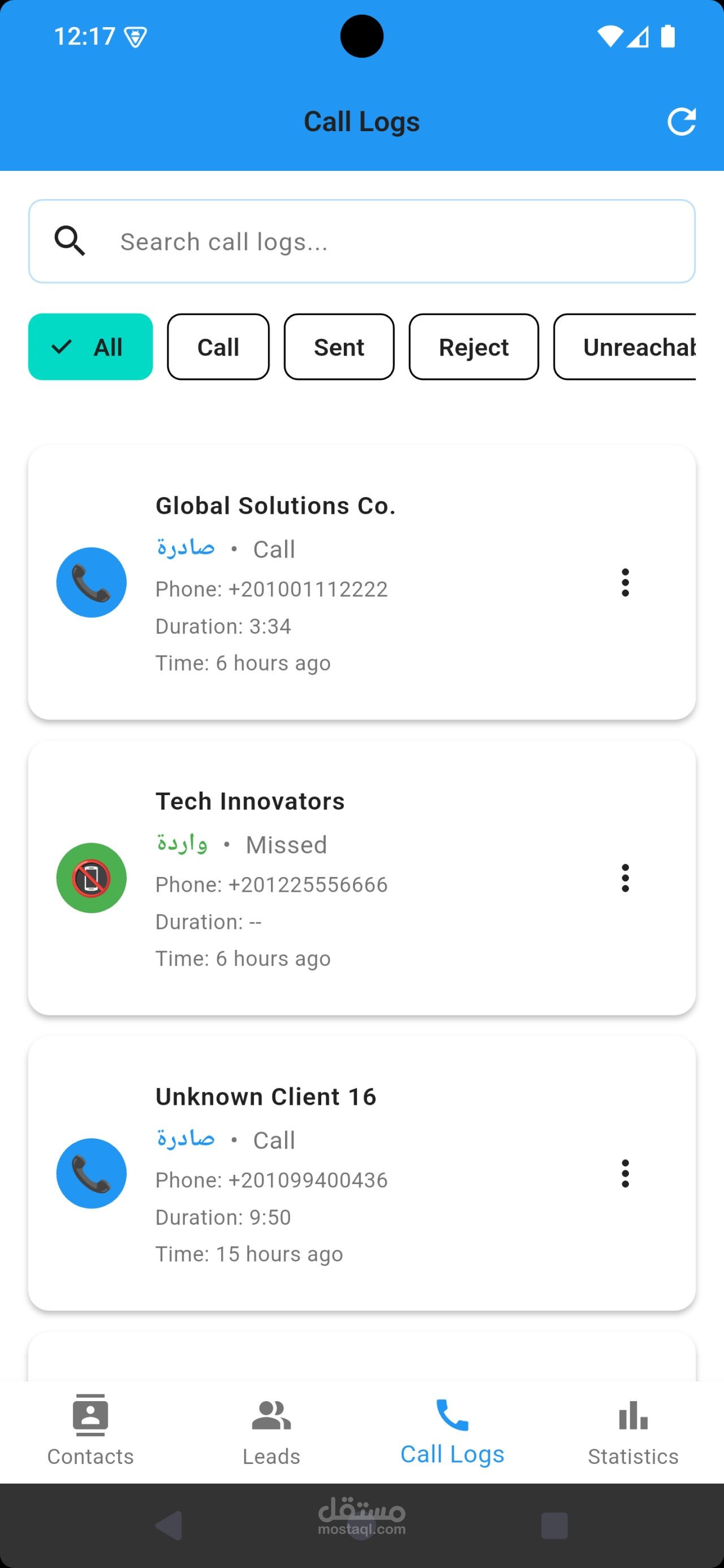Image resolution: width=724 pixels, height=1568 pixels.
Task: Select the All filter chip
Action: (x=90, y=347)
